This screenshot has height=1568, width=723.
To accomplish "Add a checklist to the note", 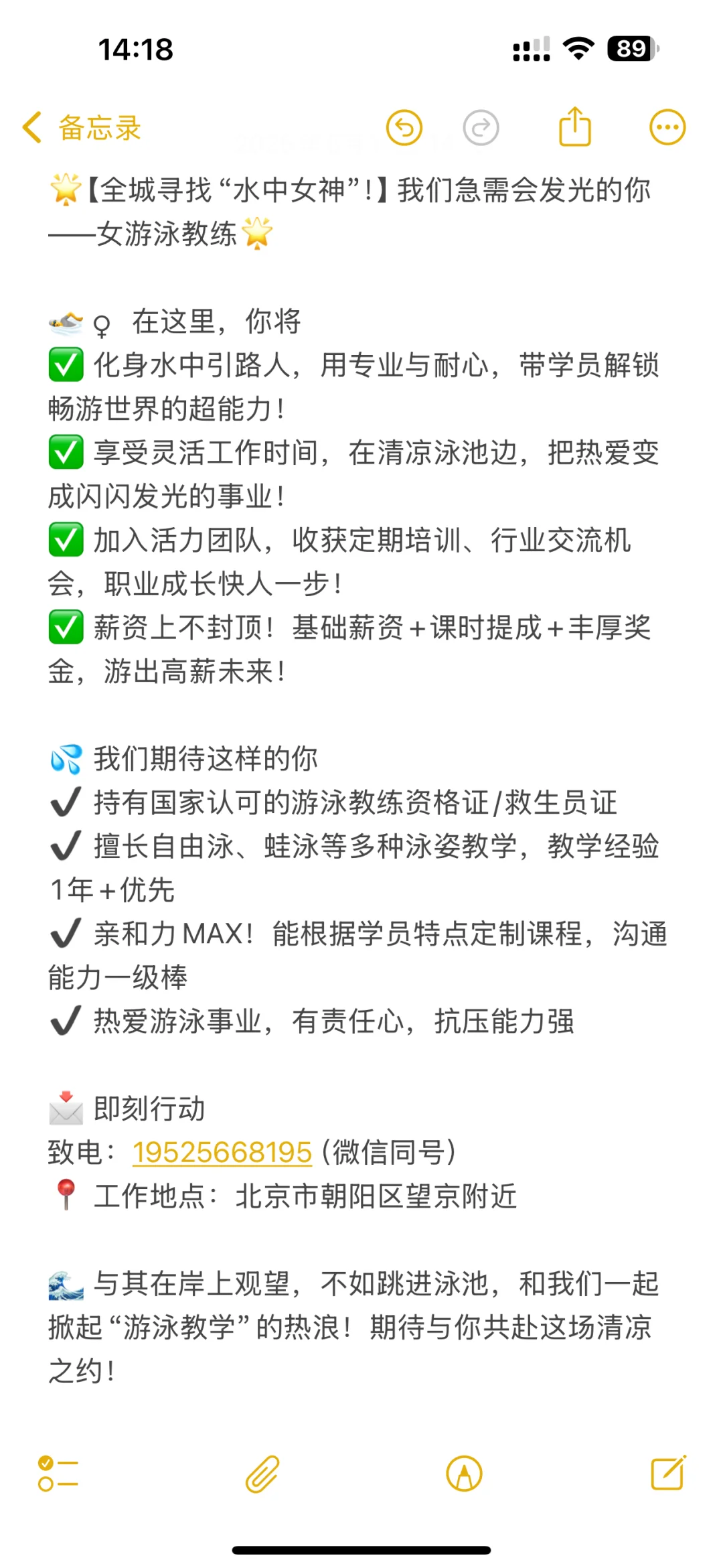I will [x=58, y=1474].
